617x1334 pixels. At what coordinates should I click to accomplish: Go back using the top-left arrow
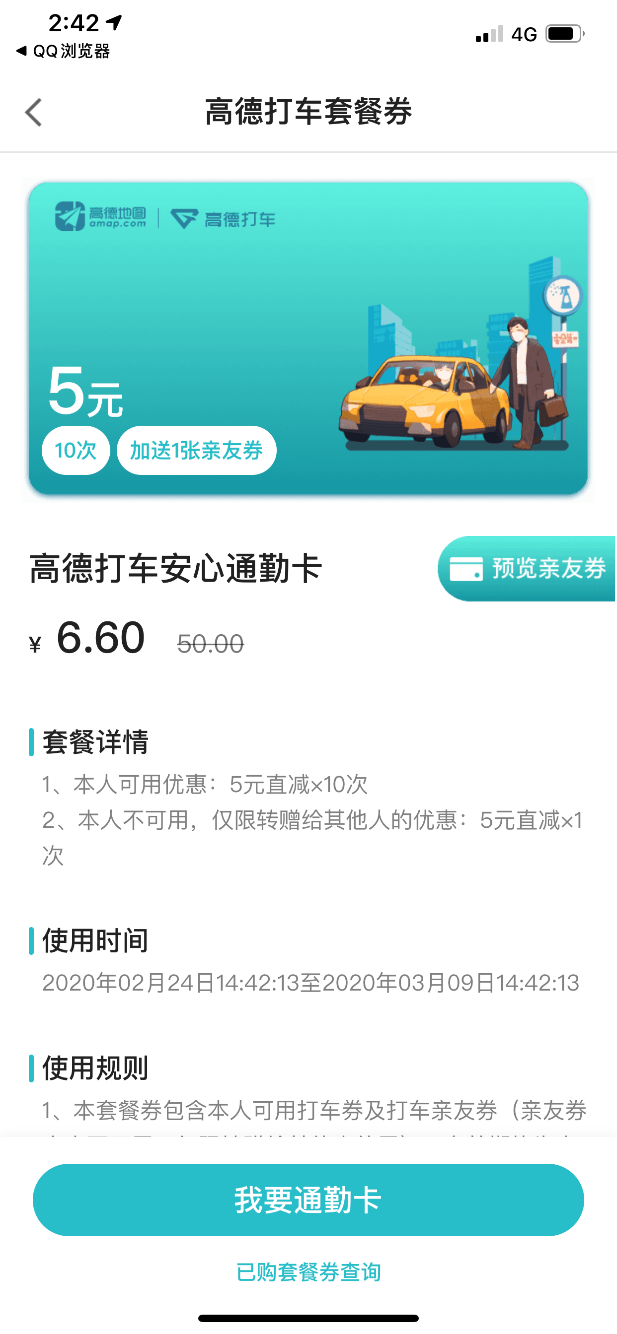pyautogui.click(x=34, y=112)
